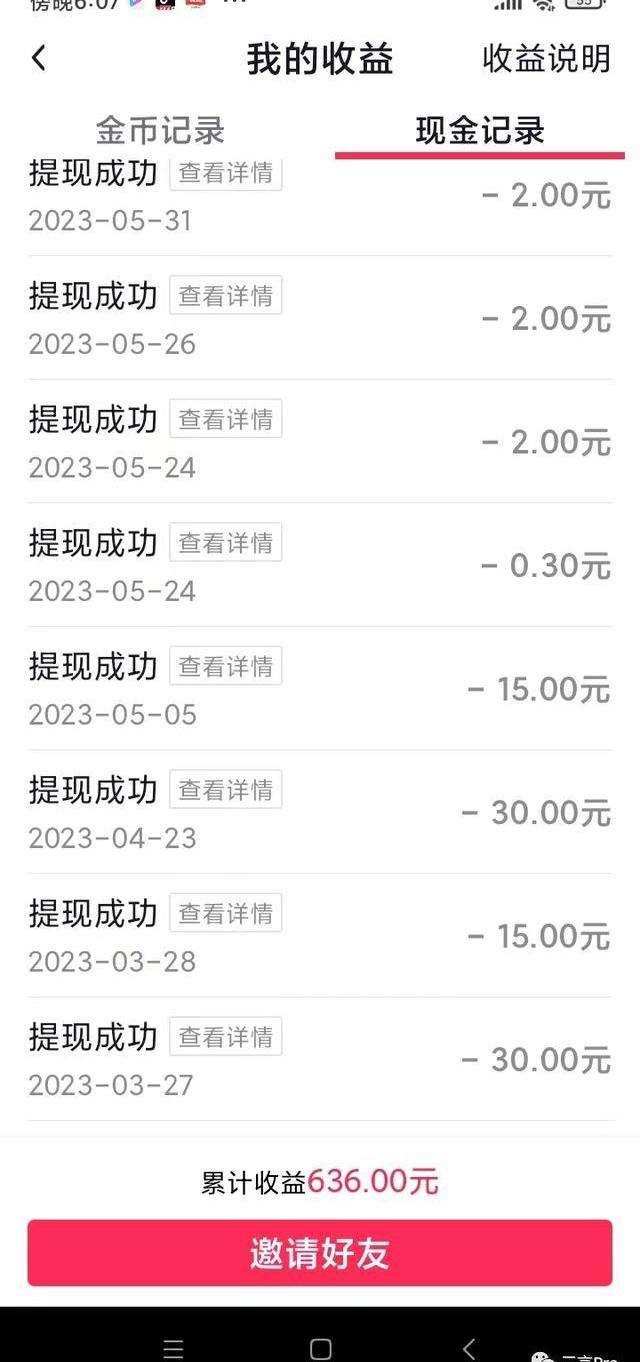Select the 现金记录 tab
The image size is (640, 1362).
click(x=480, y=131)
